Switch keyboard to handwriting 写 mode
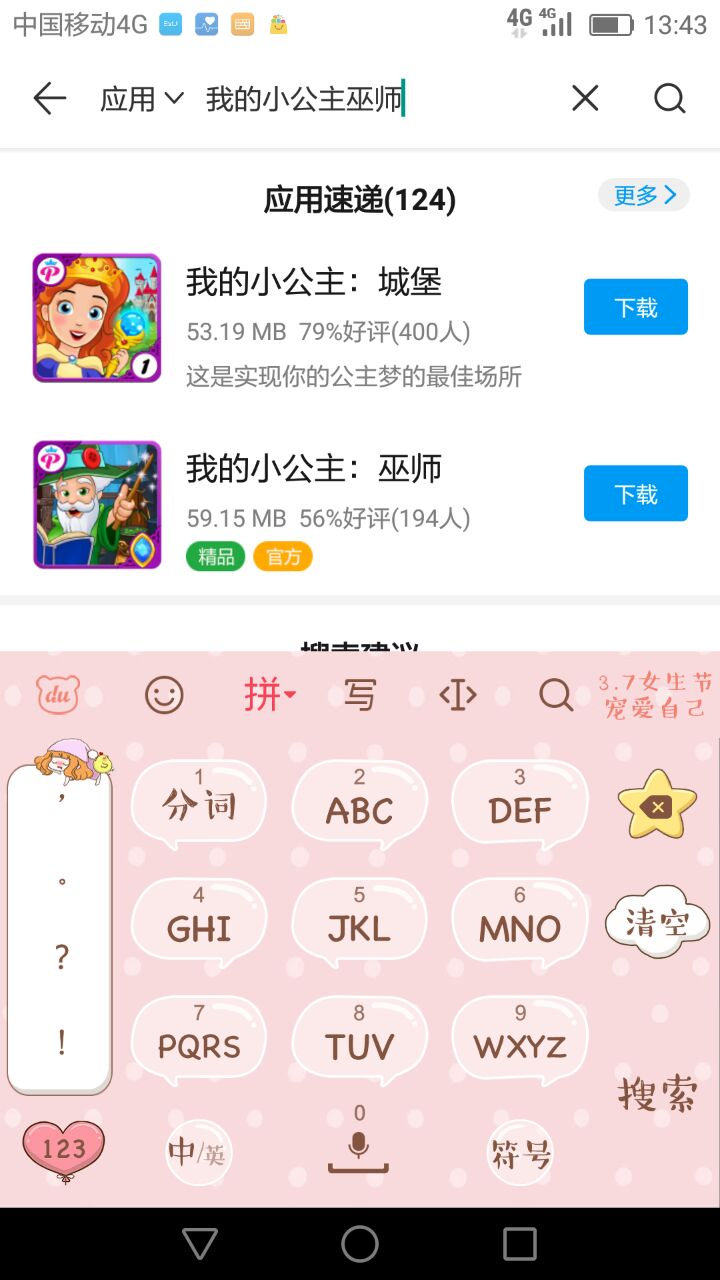The image size is (720, 1280). 359,694
